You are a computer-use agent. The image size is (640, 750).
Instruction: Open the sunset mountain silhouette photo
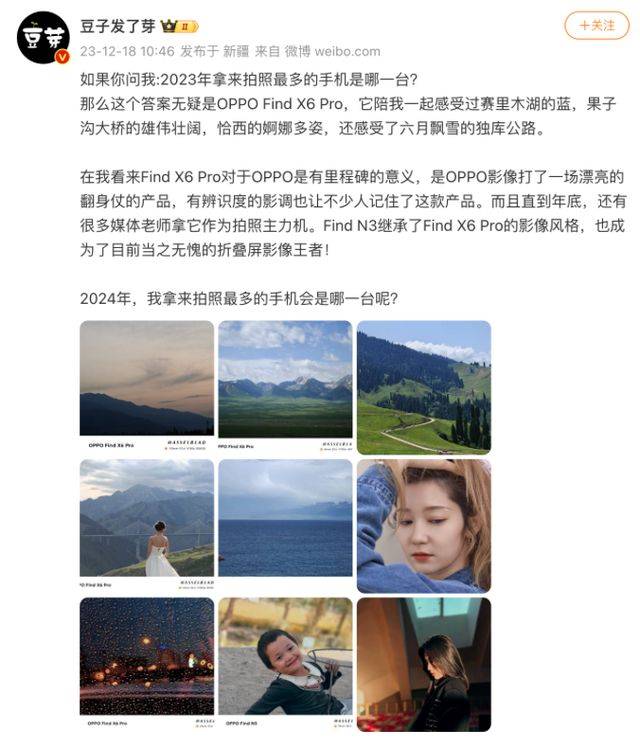click(x=147, y=386)
